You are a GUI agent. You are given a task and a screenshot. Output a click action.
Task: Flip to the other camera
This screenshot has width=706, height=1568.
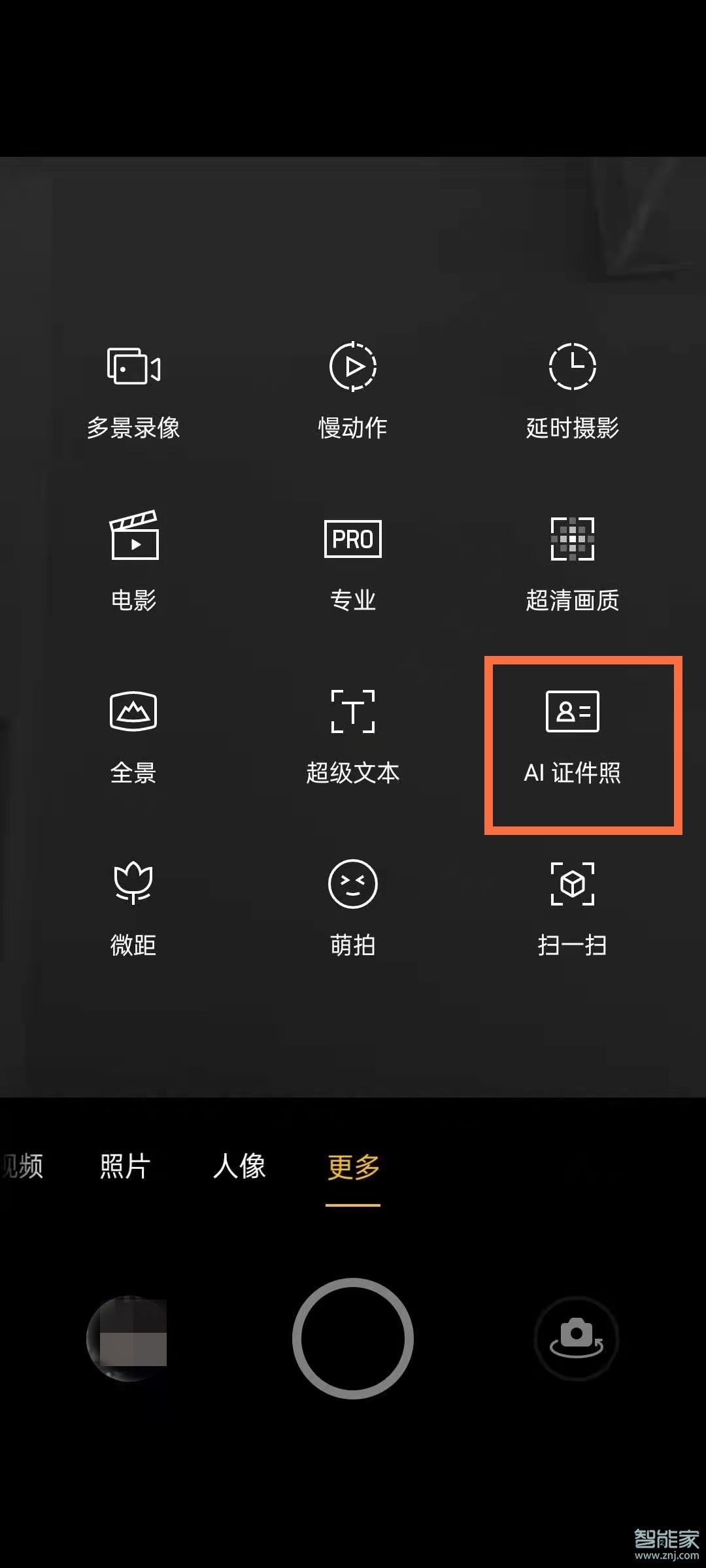pyautogui.click(x=576, y=1339)
